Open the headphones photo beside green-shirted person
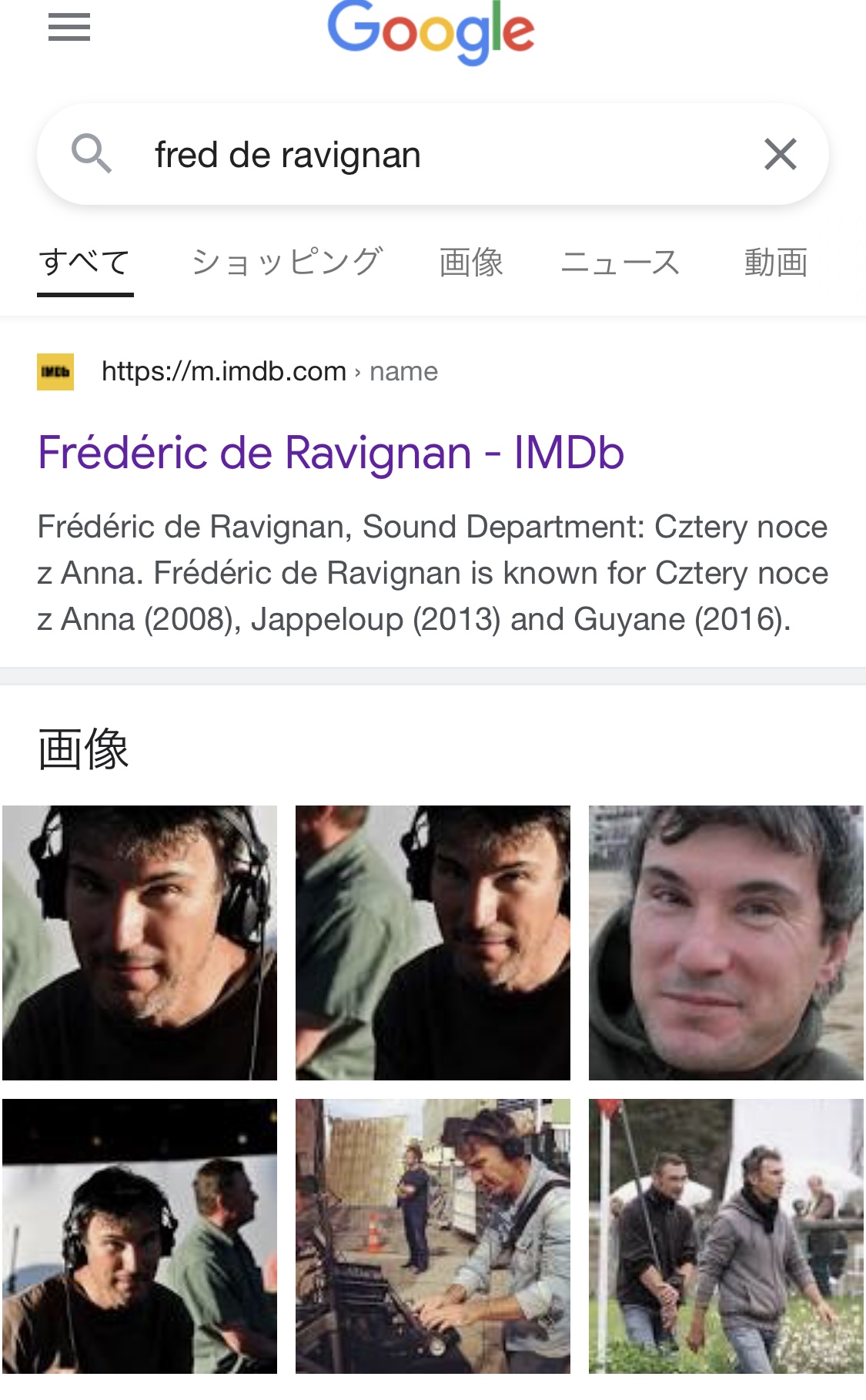Image resolution: width=866 pixels, height=1400 pixels. [x=433, y=943]
